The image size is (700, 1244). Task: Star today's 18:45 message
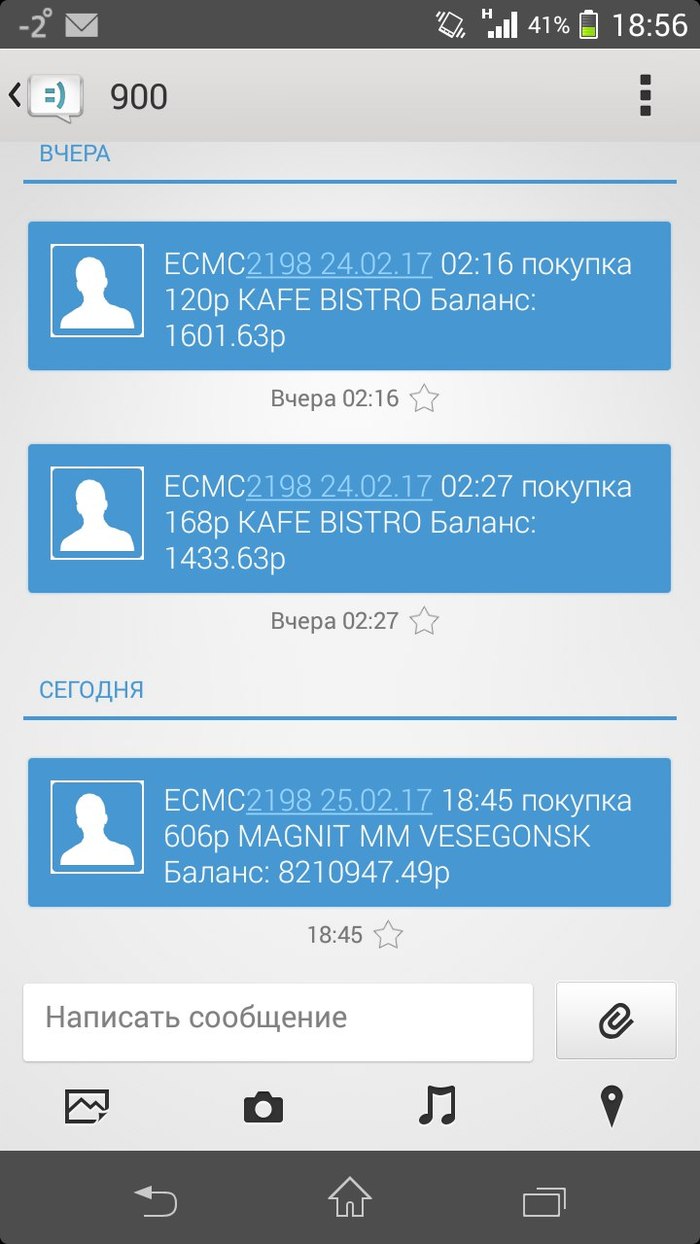point(388,935)
